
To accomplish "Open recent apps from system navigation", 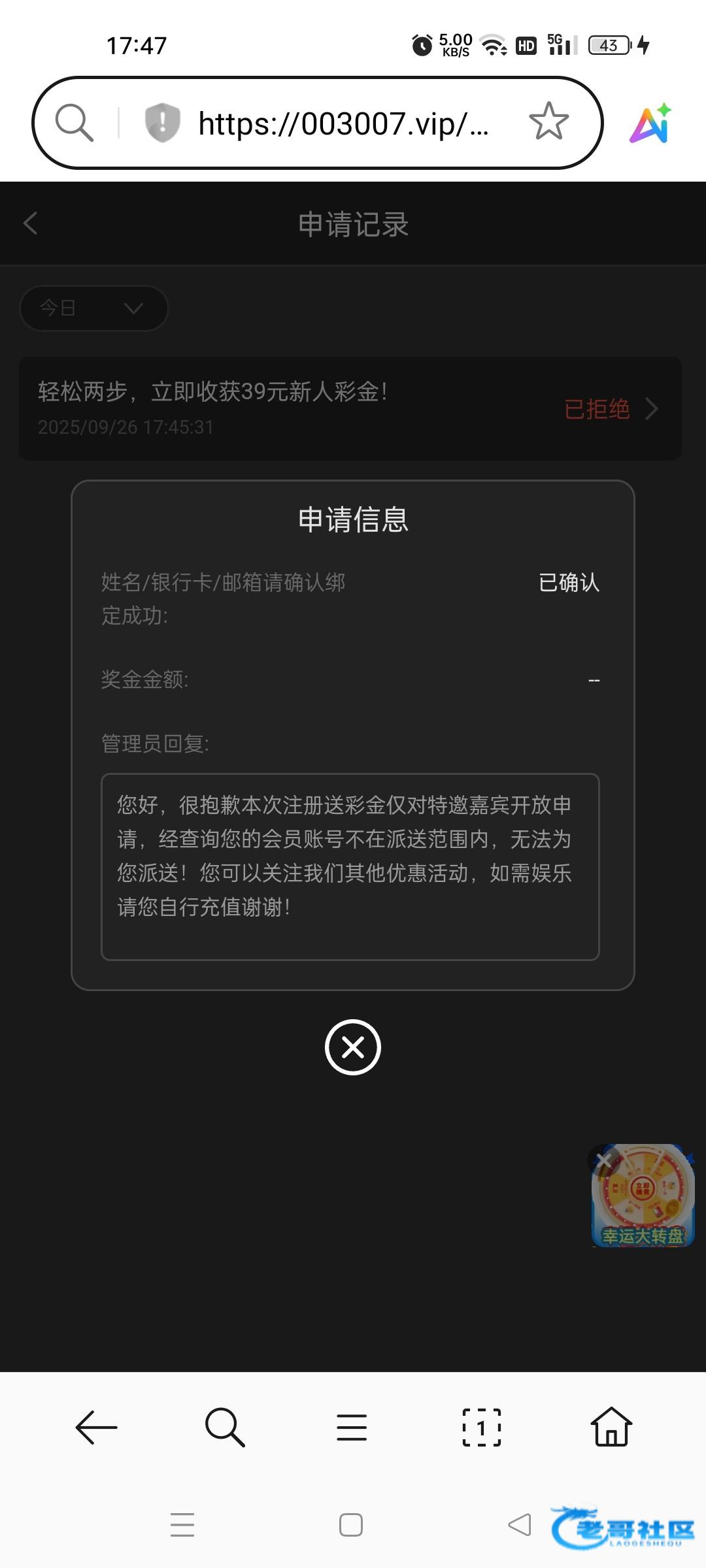I will [182, 1524].
